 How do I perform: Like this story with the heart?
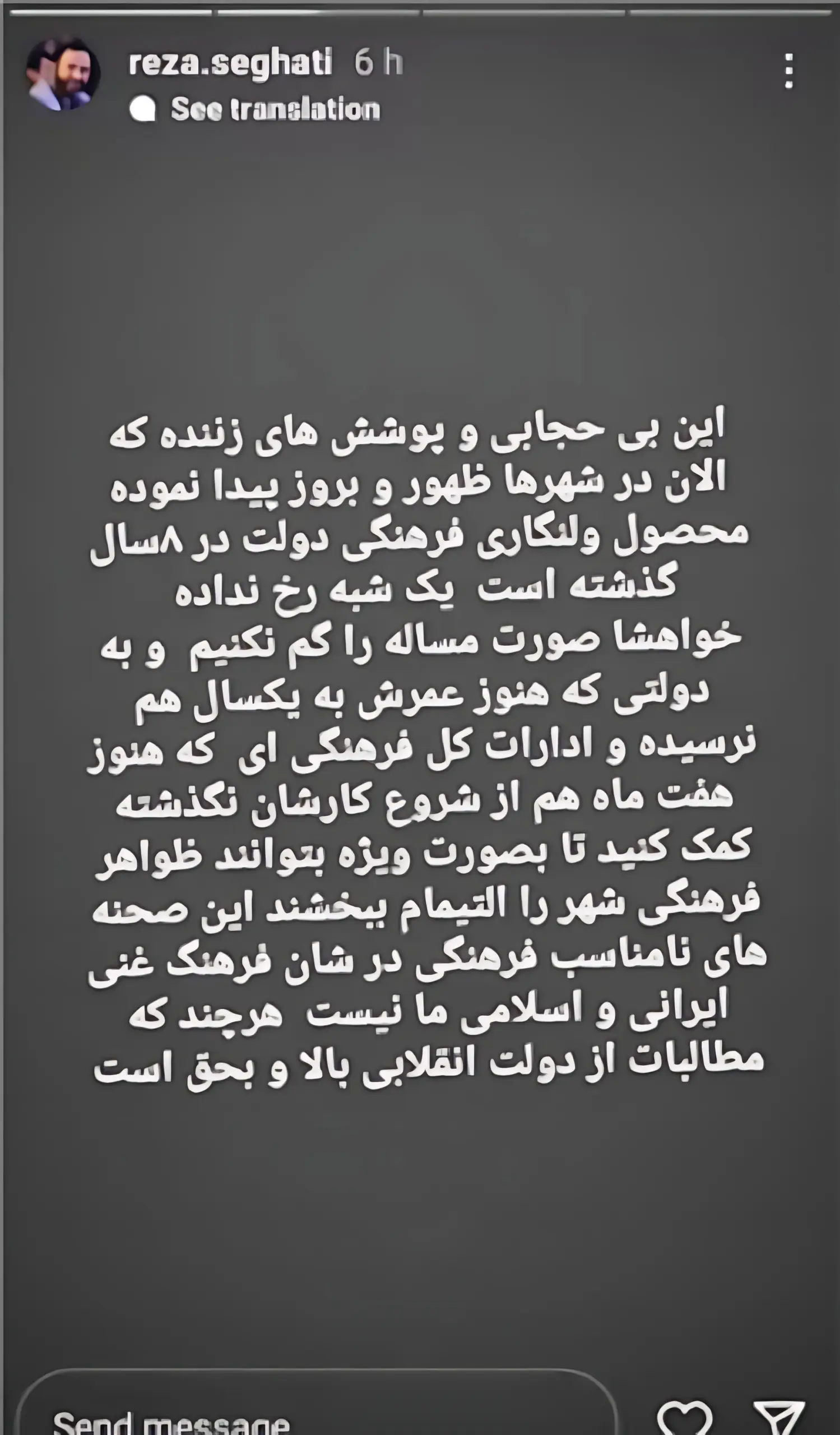[685, 1419]
